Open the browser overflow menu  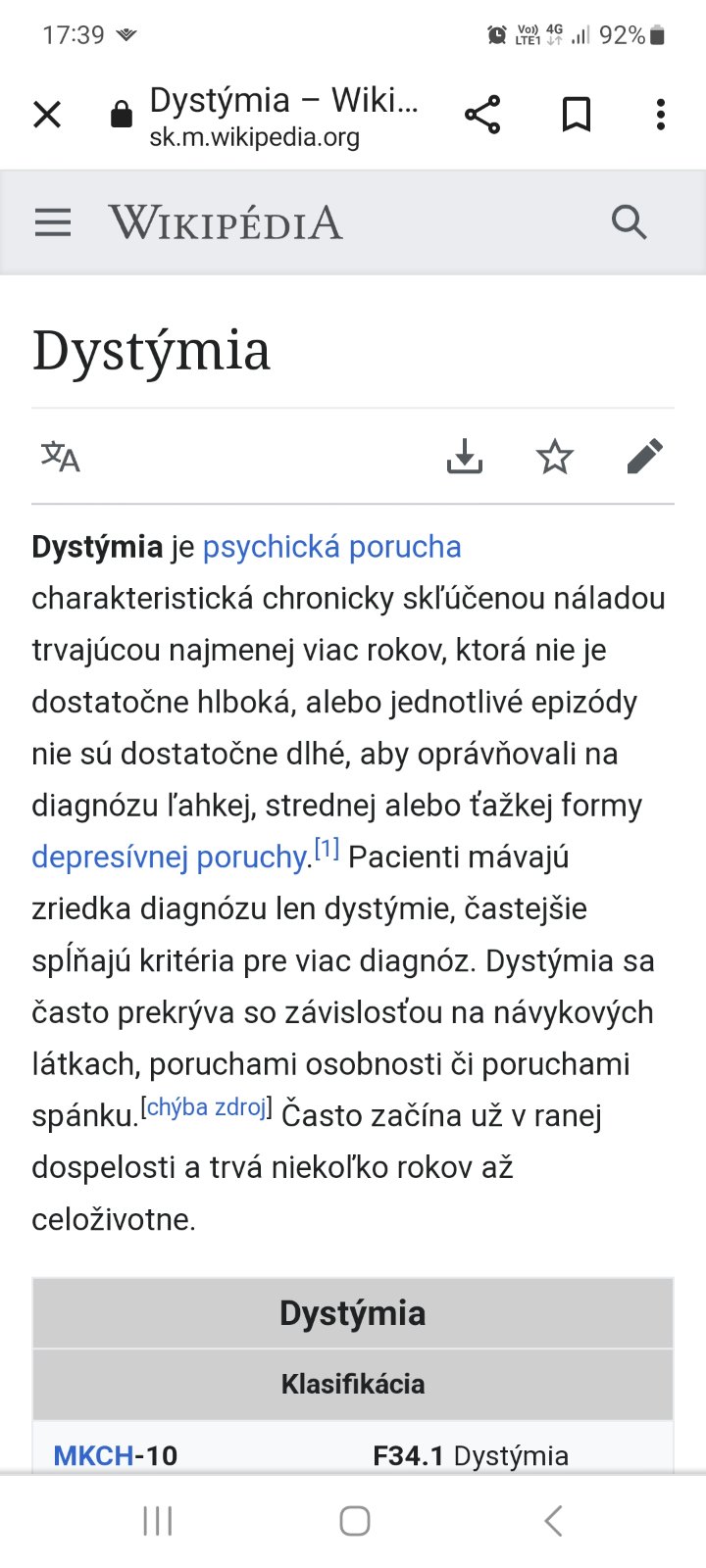pos(661,115)
